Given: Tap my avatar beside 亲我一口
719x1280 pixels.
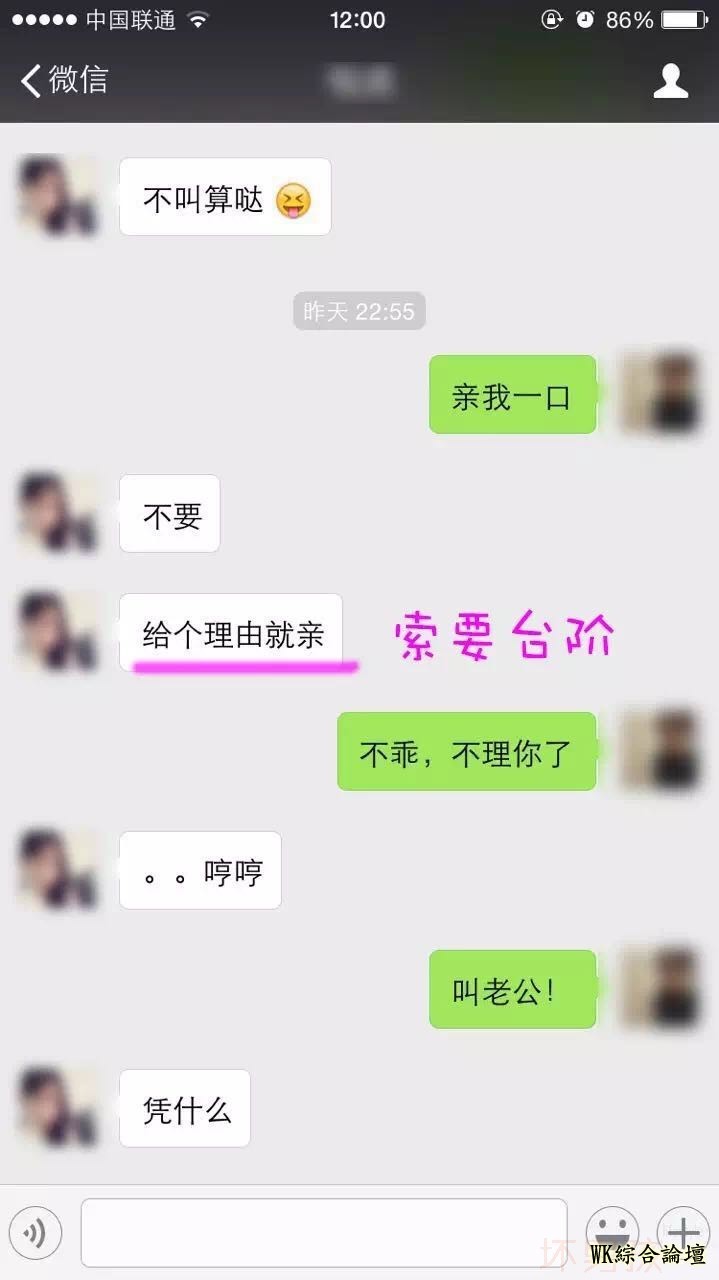Looking at the screenshot, I should 660,394.
